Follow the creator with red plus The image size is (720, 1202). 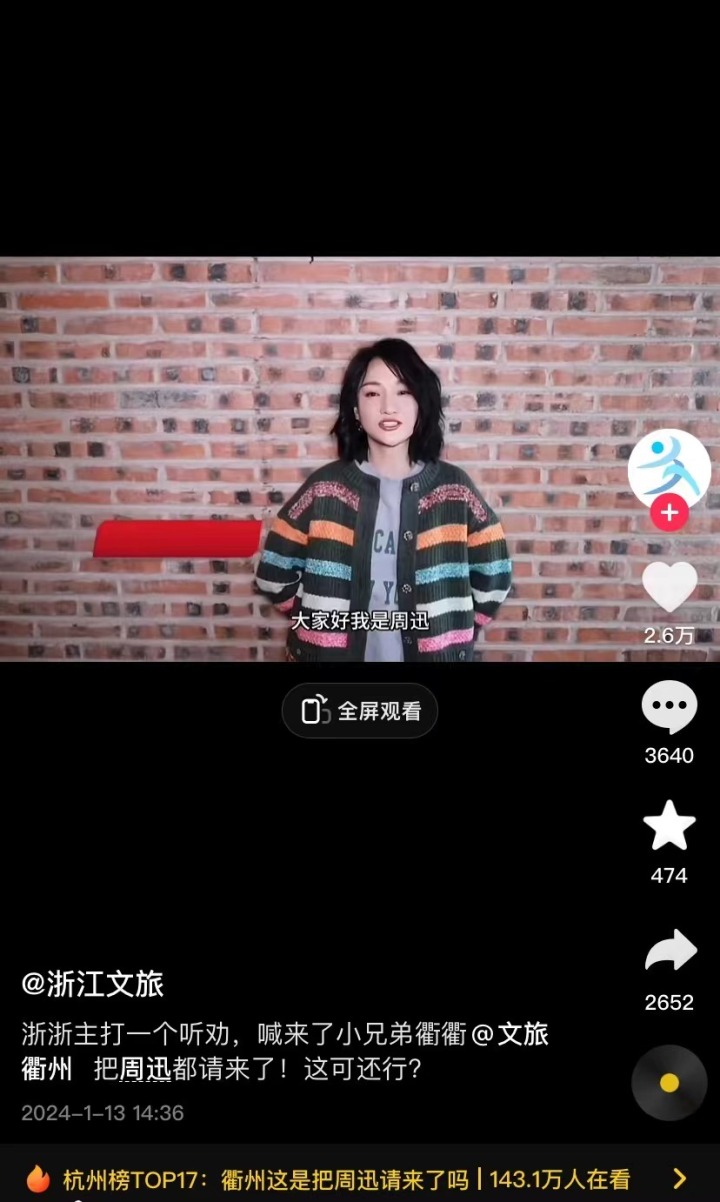pos(669,514)
